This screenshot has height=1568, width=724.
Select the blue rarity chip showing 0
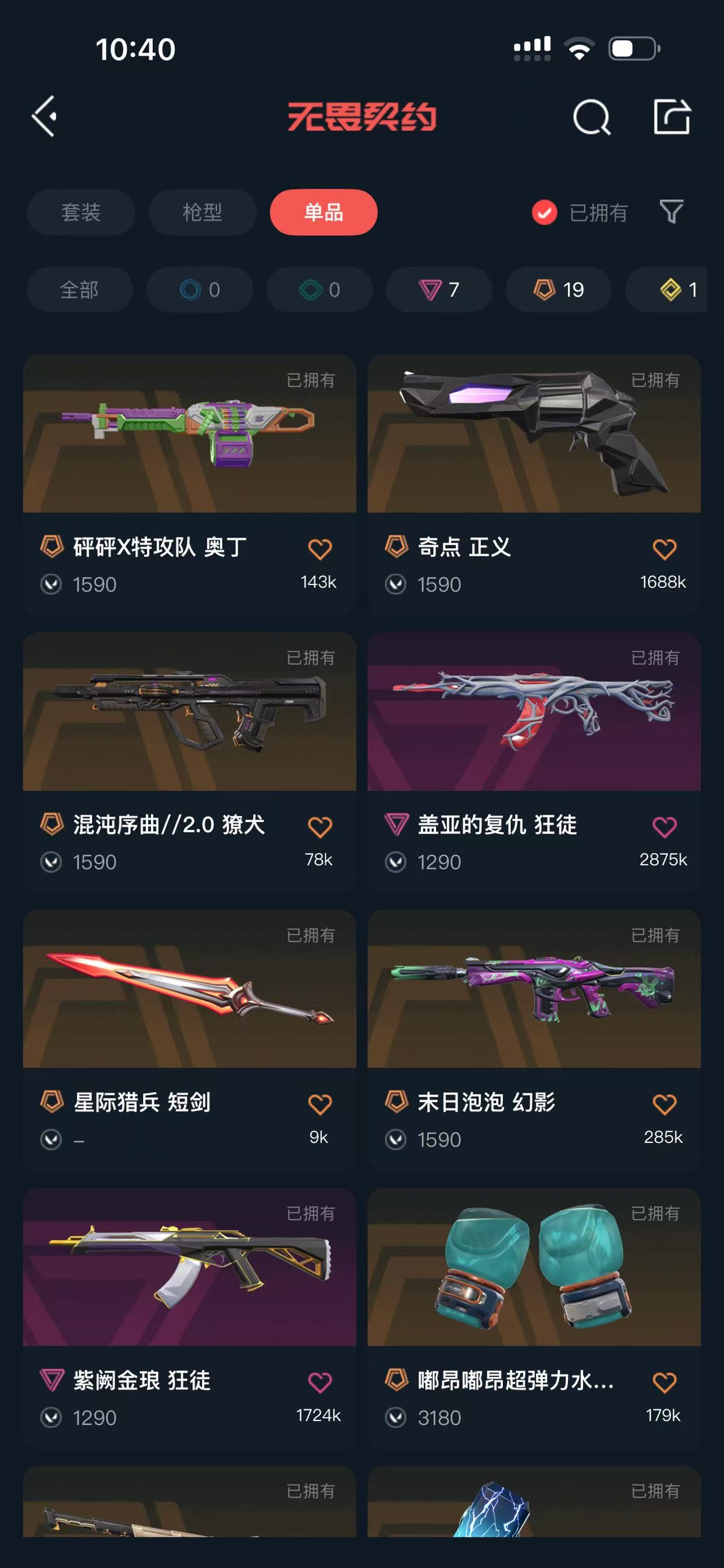199,290
